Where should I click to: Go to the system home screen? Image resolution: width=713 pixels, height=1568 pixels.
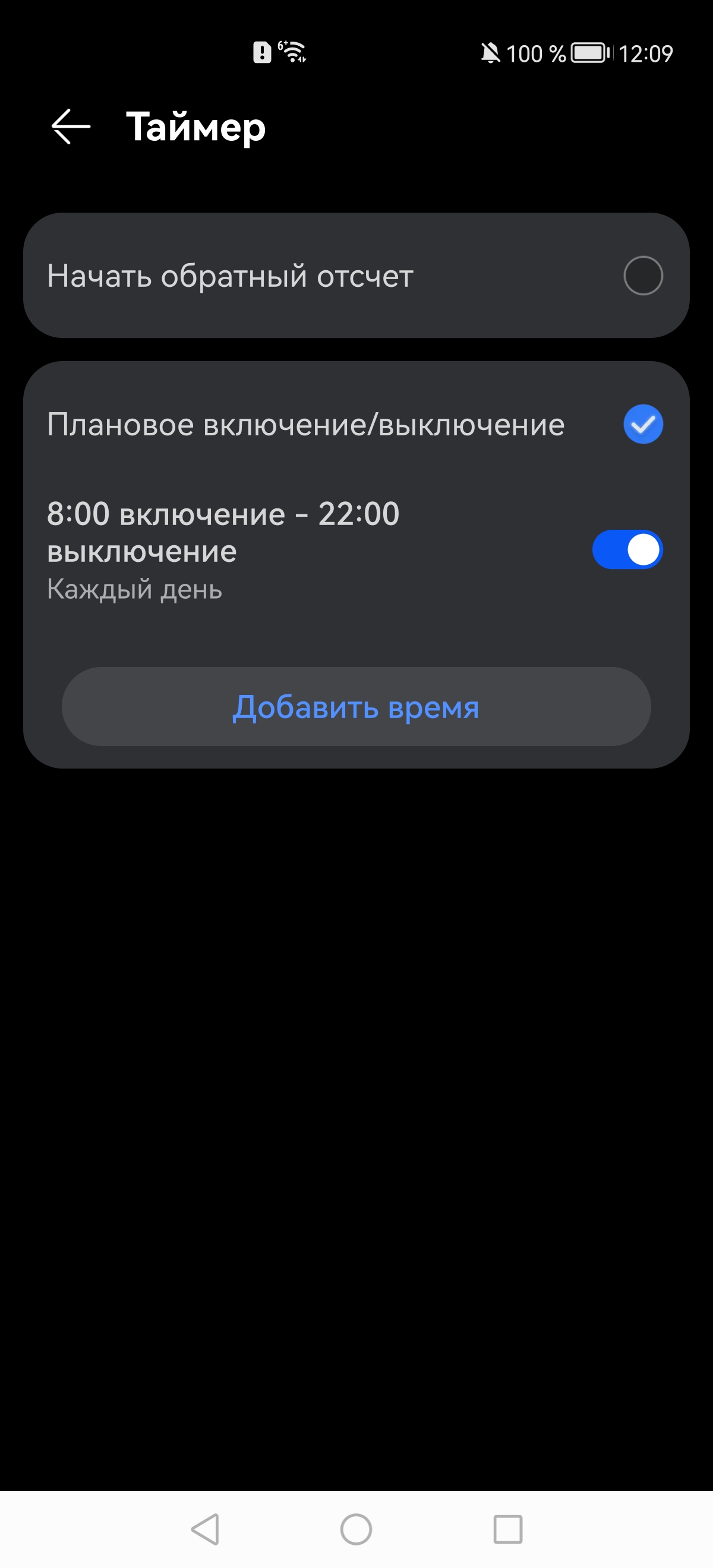point(356,1529)
